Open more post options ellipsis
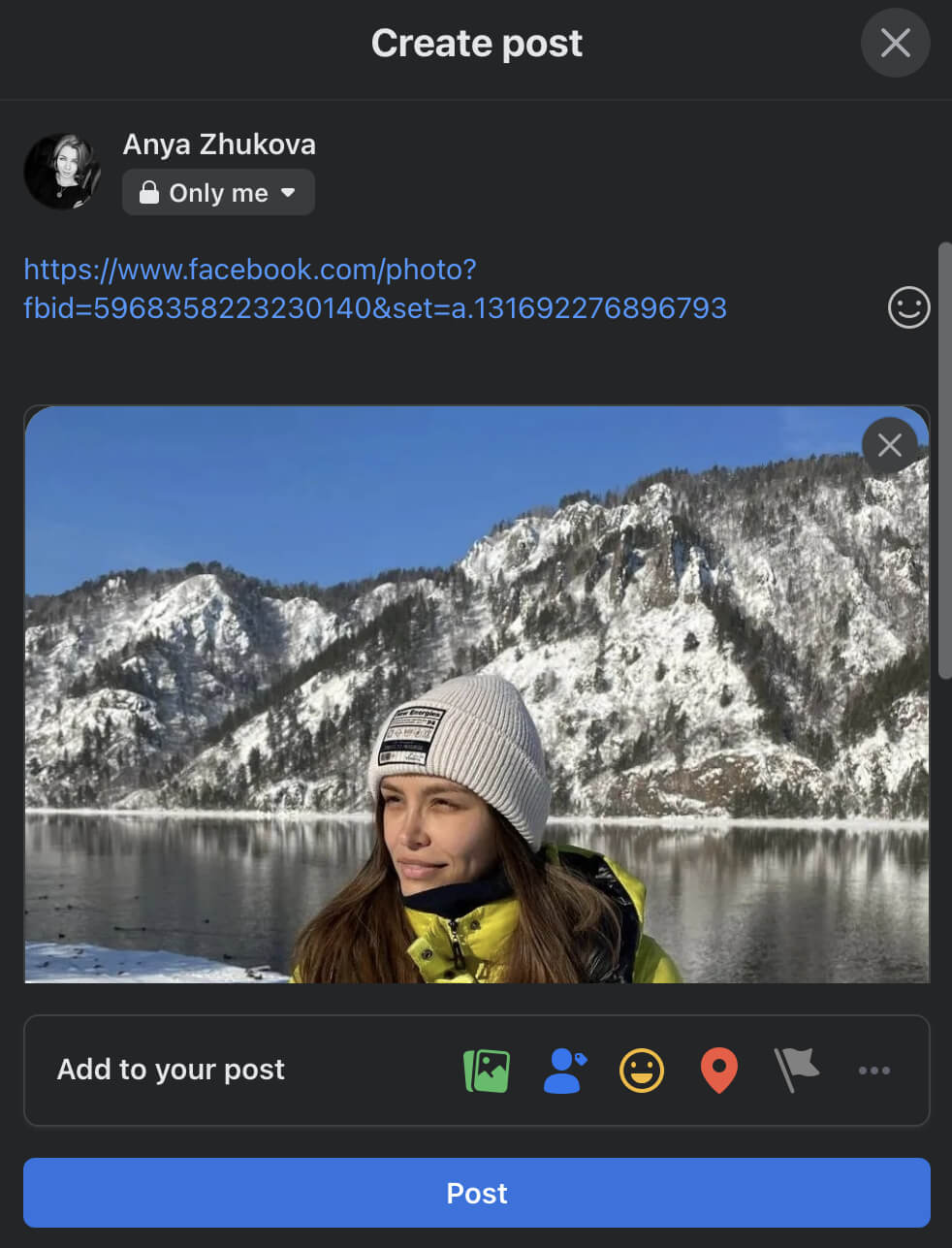952x1248 pixels. click(873, 1071)
